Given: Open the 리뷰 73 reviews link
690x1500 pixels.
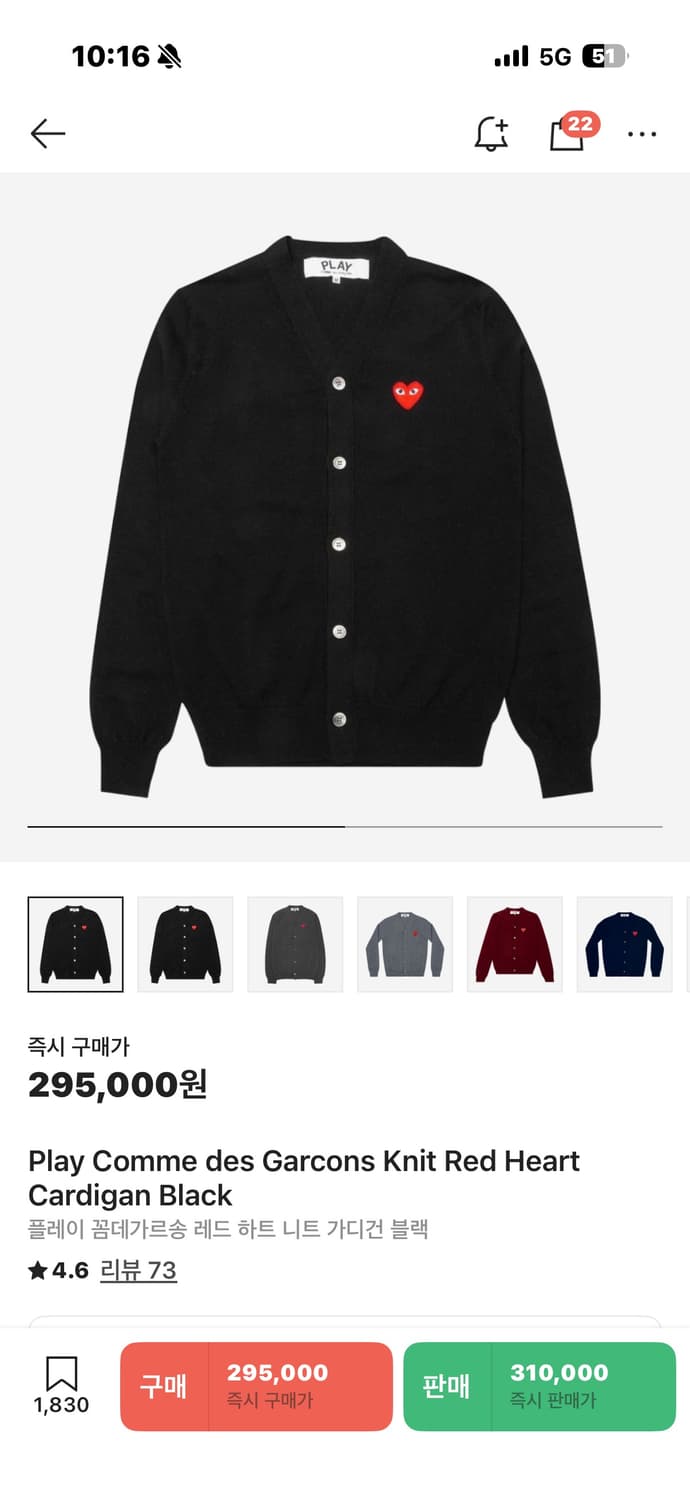Looking at the screenshot, I should tap(138, 1270).
